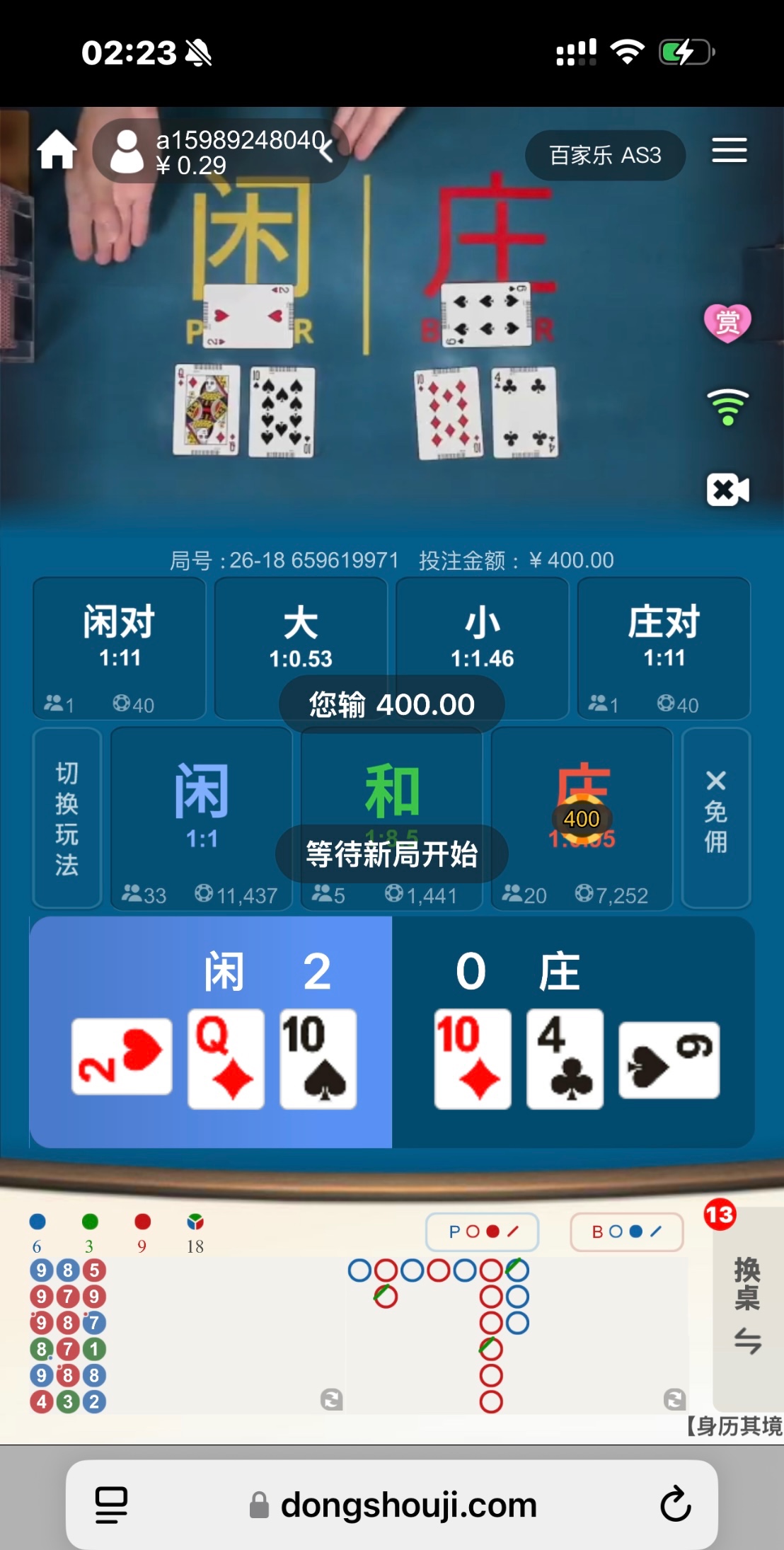Go to the home icon
Viewport: 784px width, 1550px height.
click(57, 150)
